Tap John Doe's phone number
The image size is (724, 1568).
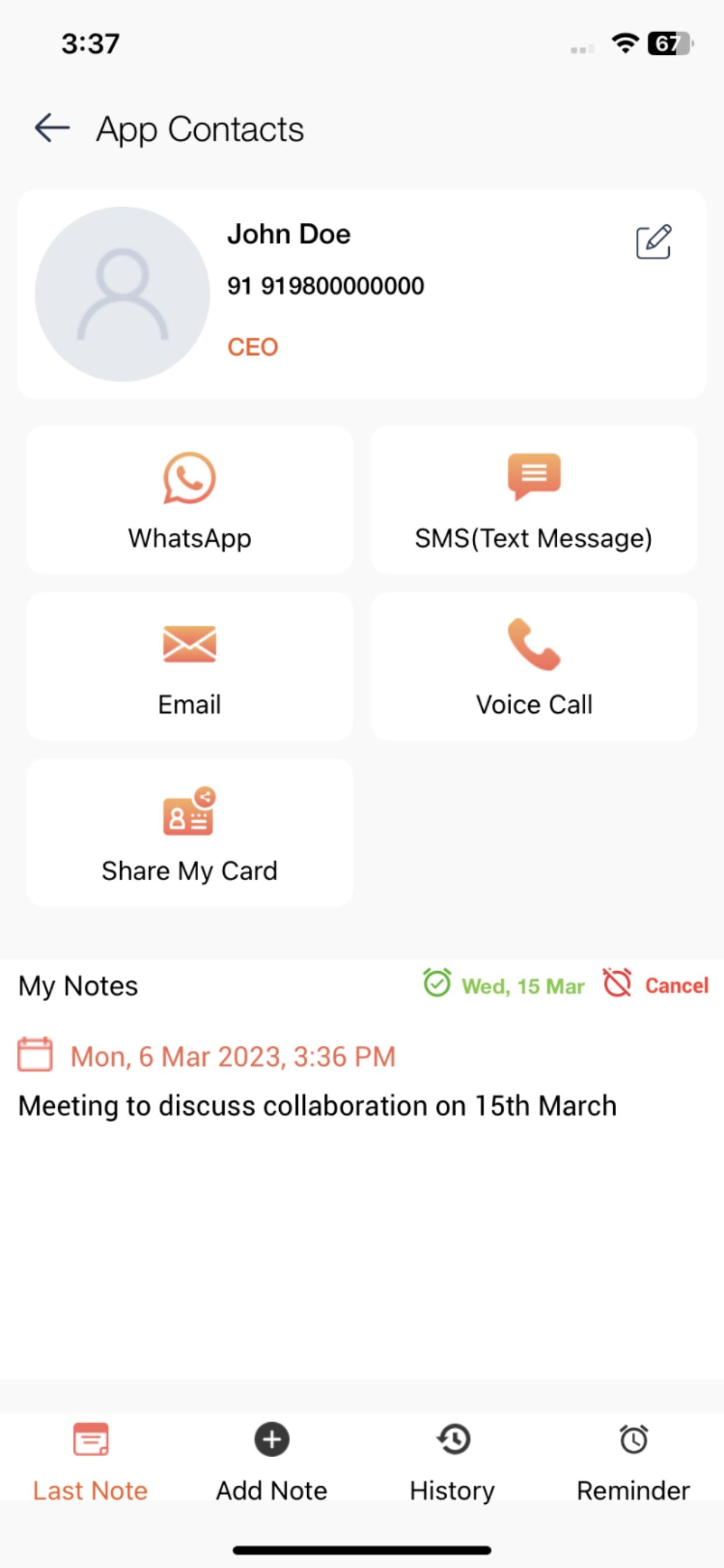pyautogui.click(x=325, y=285)
